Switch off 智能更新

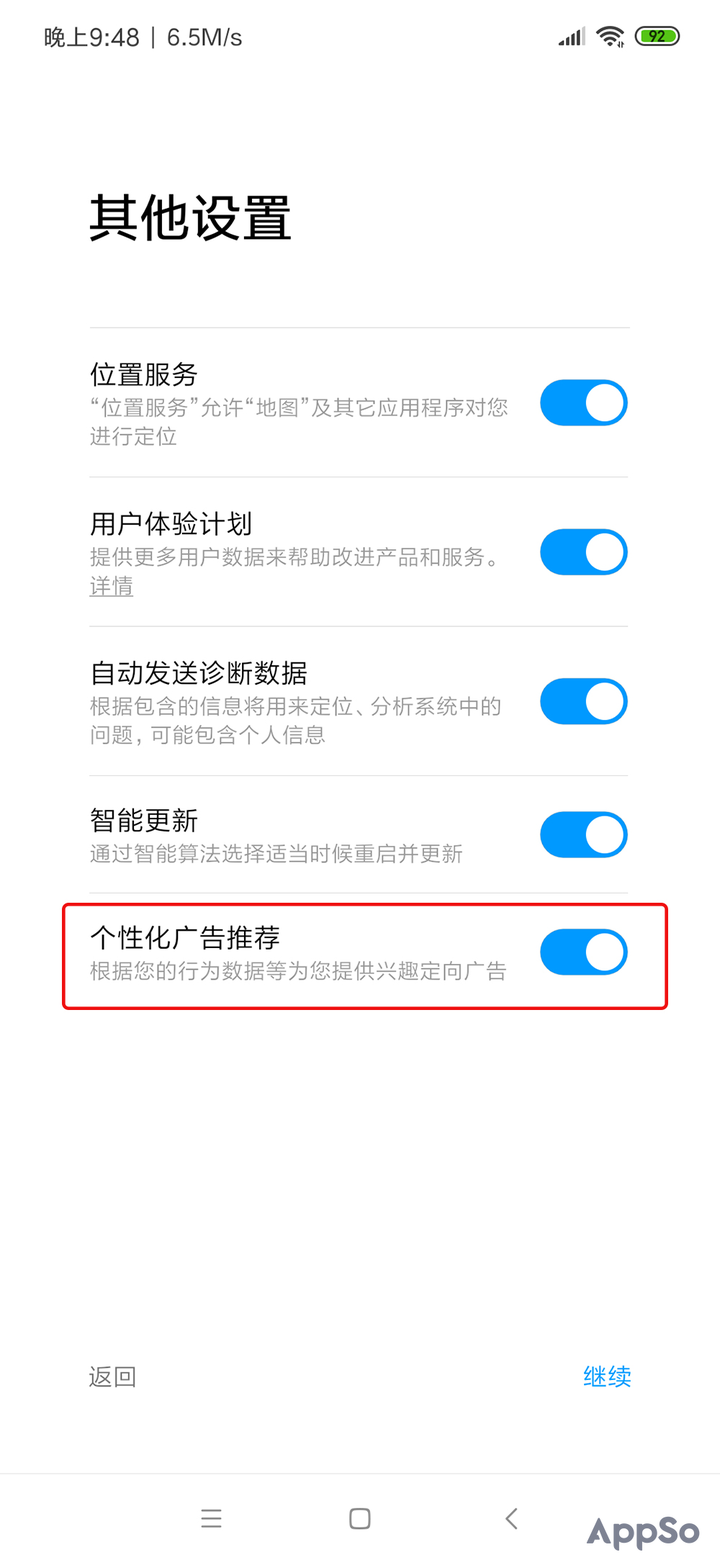(584, 835)
